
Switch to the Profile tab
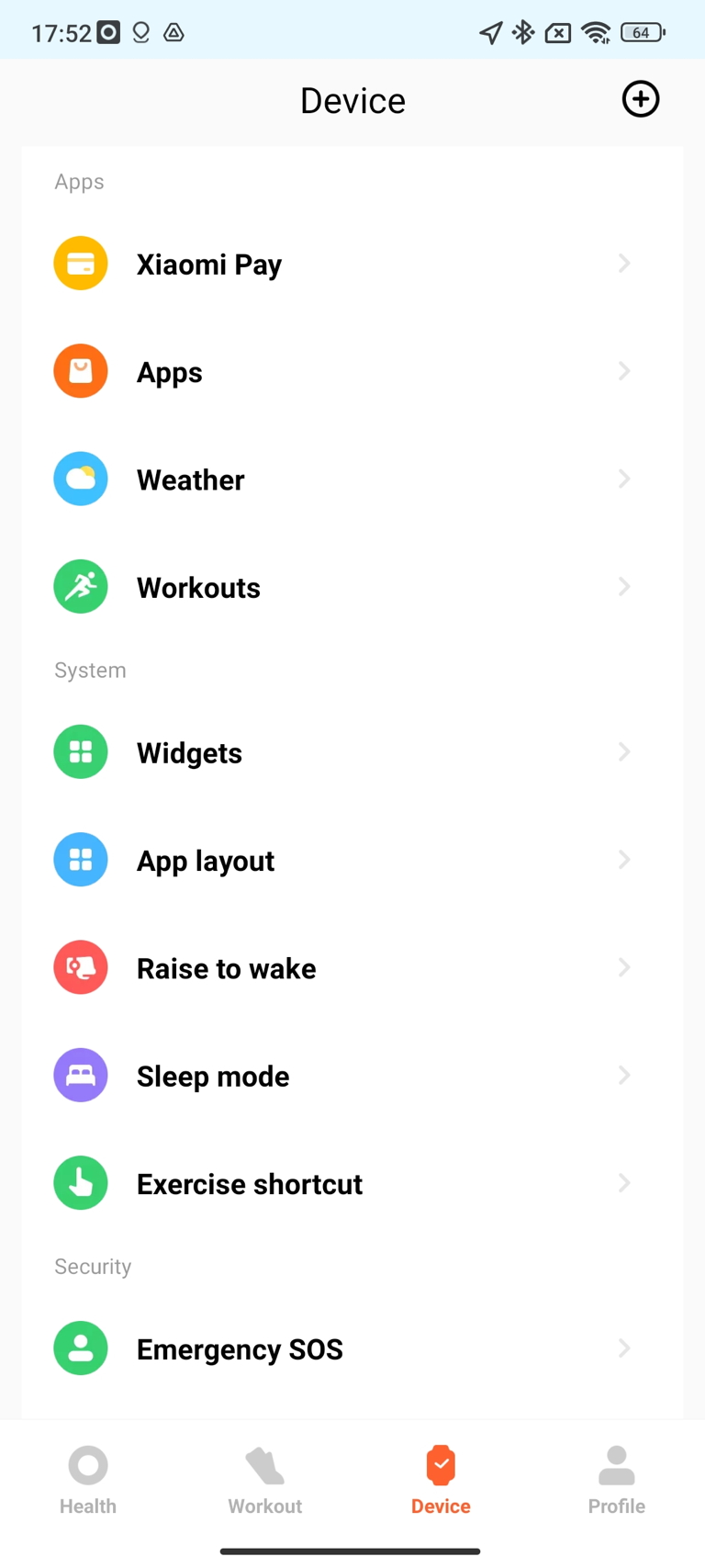click(x=617, y=1480)
